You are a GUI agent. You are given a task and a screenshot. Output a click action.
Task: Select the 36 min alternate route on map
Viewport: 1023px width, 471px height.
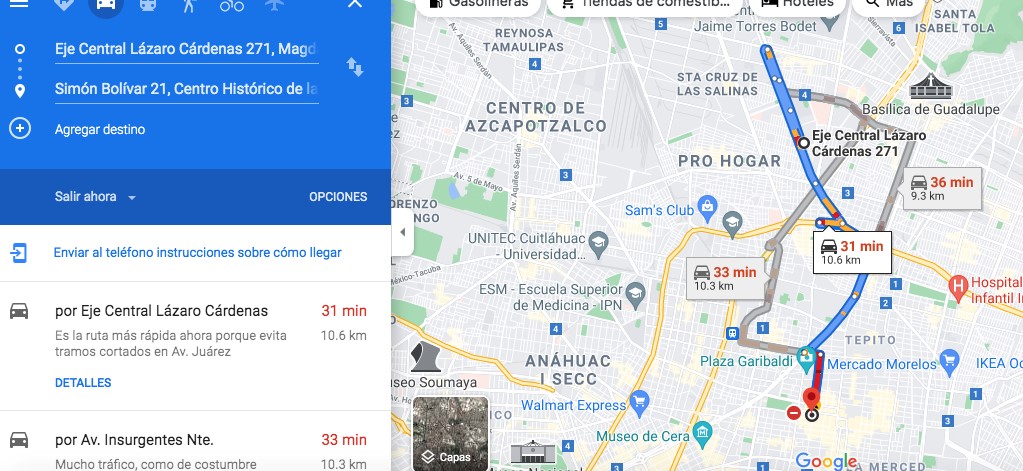(940, 187)
